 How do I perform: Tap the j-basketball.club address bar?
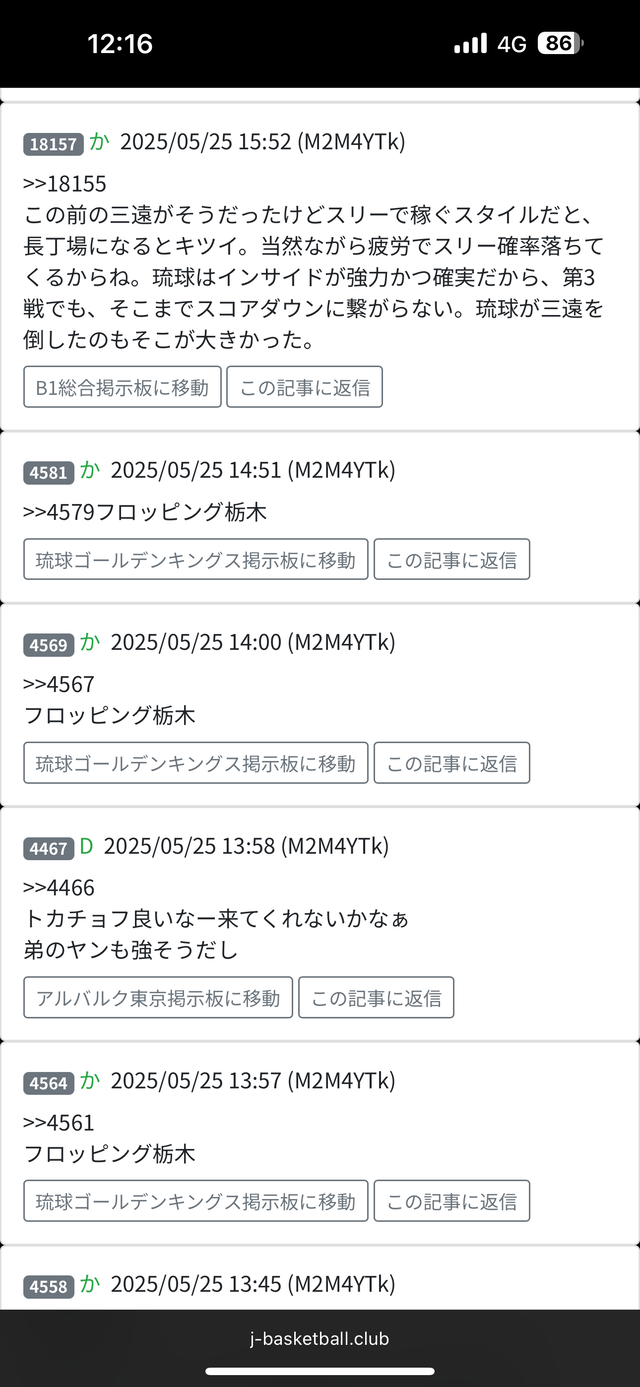click(x=320, y=1338)
